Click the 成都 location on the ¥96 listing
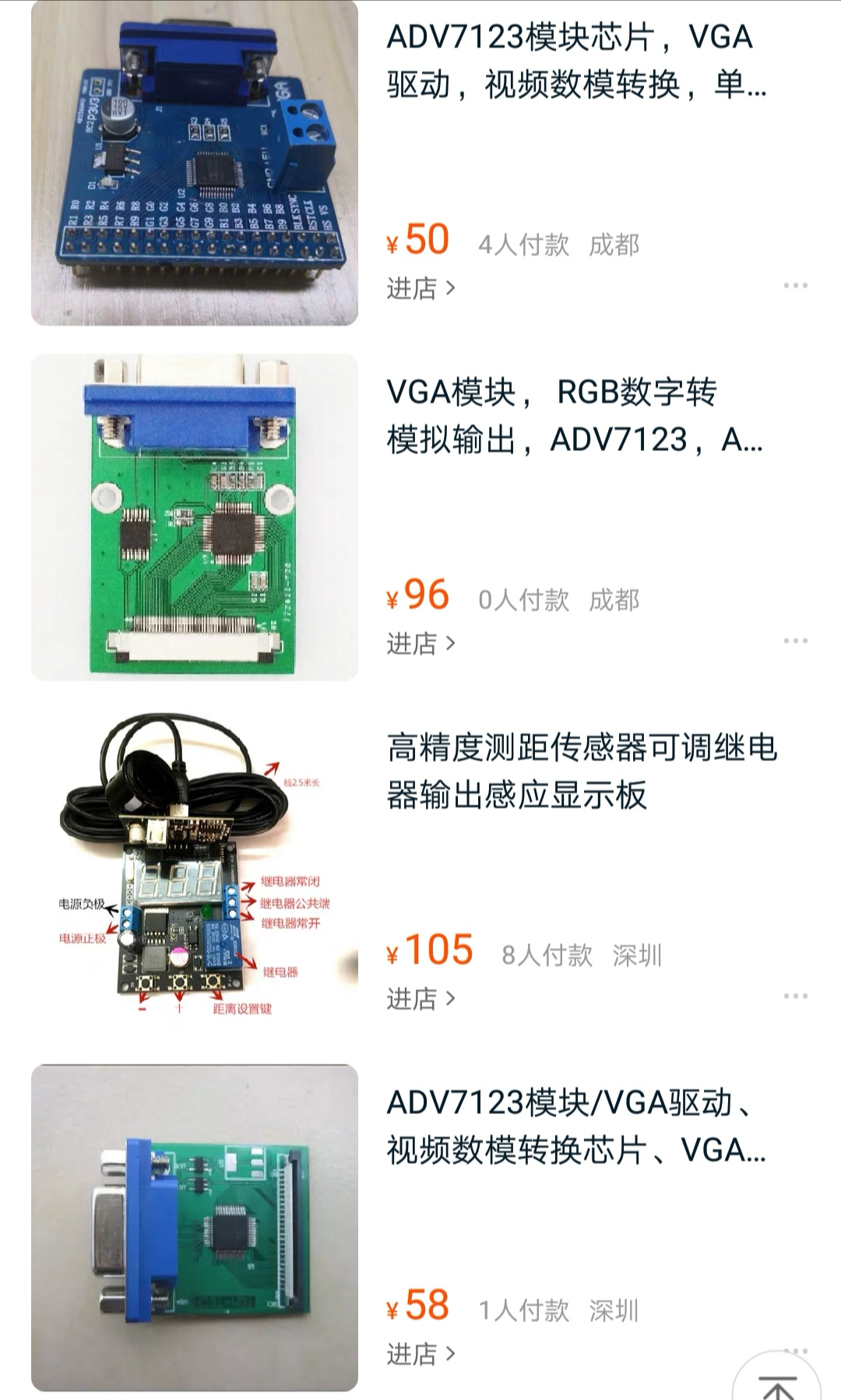This screenshot has height=1400, width=841. [x=616, y=598]
